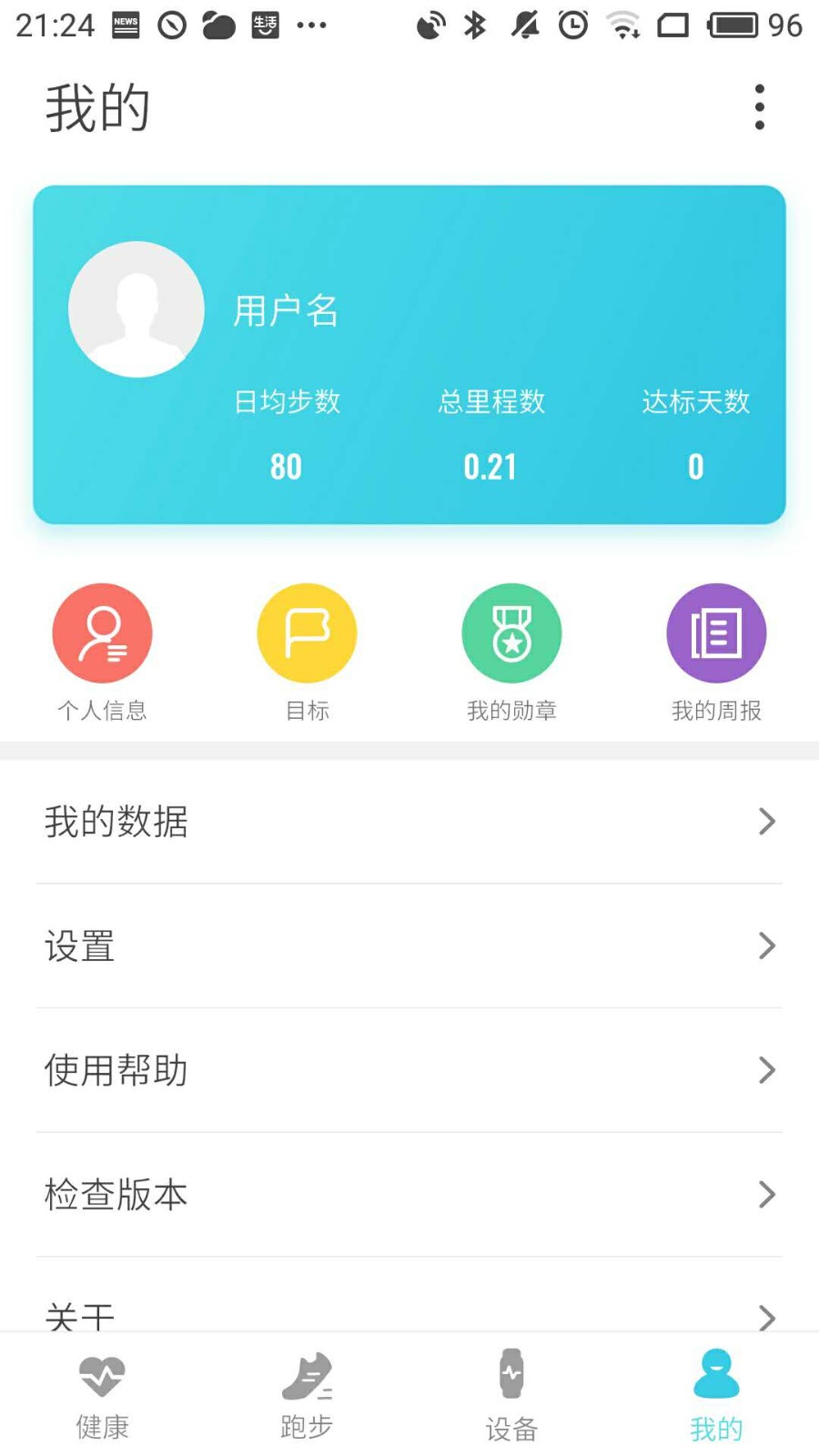Screen dimensions: 819x1456
Task: Open 我的勋章 medal icon
Action: (x=511, y=632)
